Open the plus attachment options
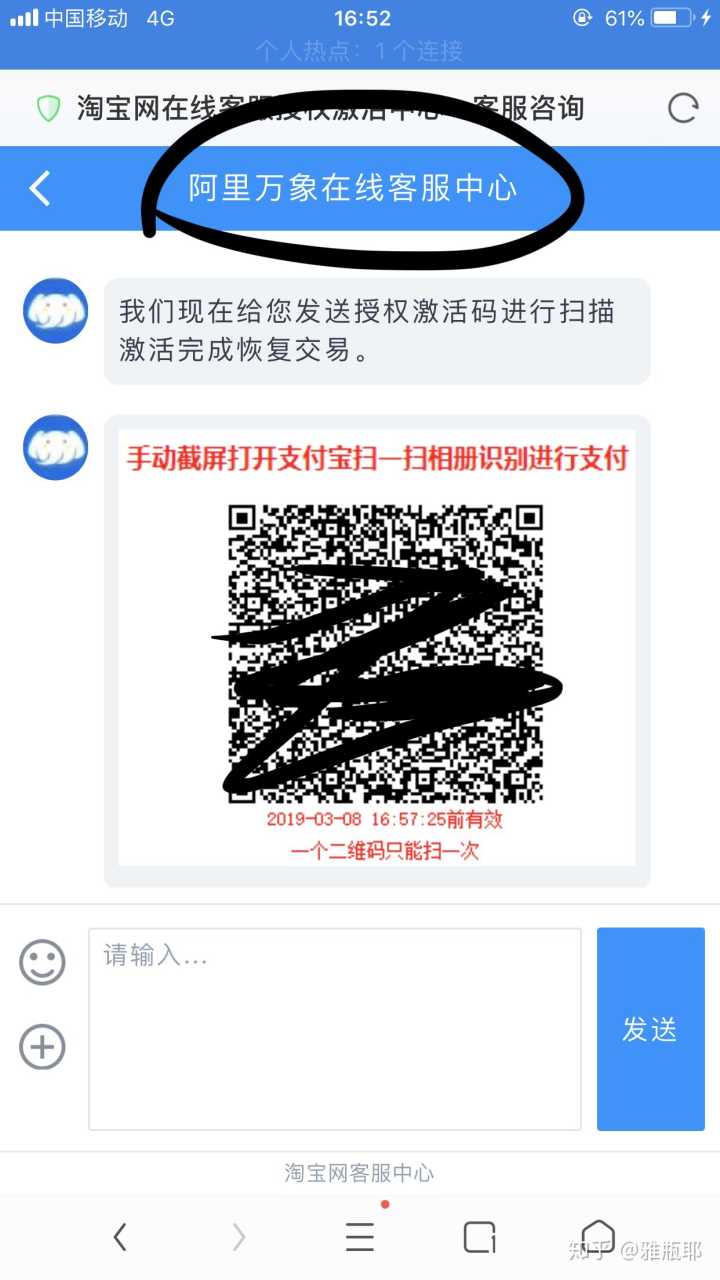Screen dimensions: 720x1280 click(x=42, y=1047)
